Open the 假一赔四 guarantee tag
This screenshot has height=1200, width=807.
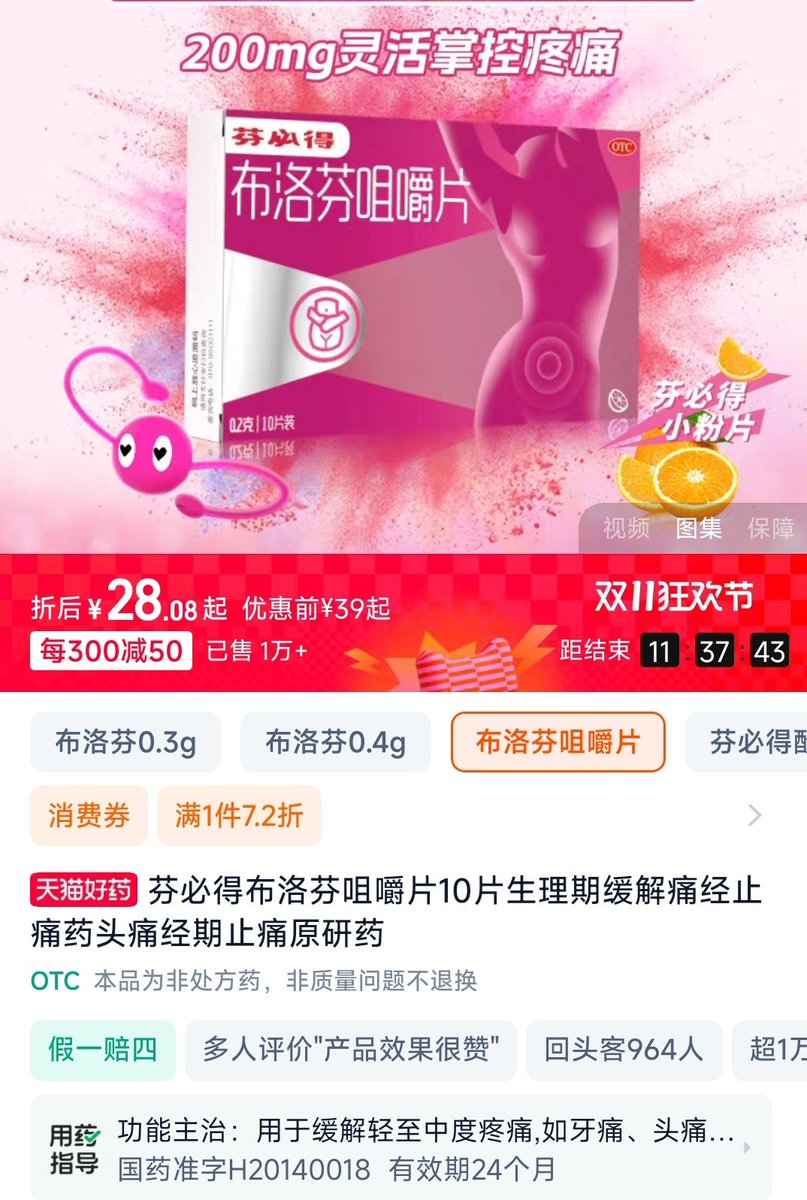102,1050
